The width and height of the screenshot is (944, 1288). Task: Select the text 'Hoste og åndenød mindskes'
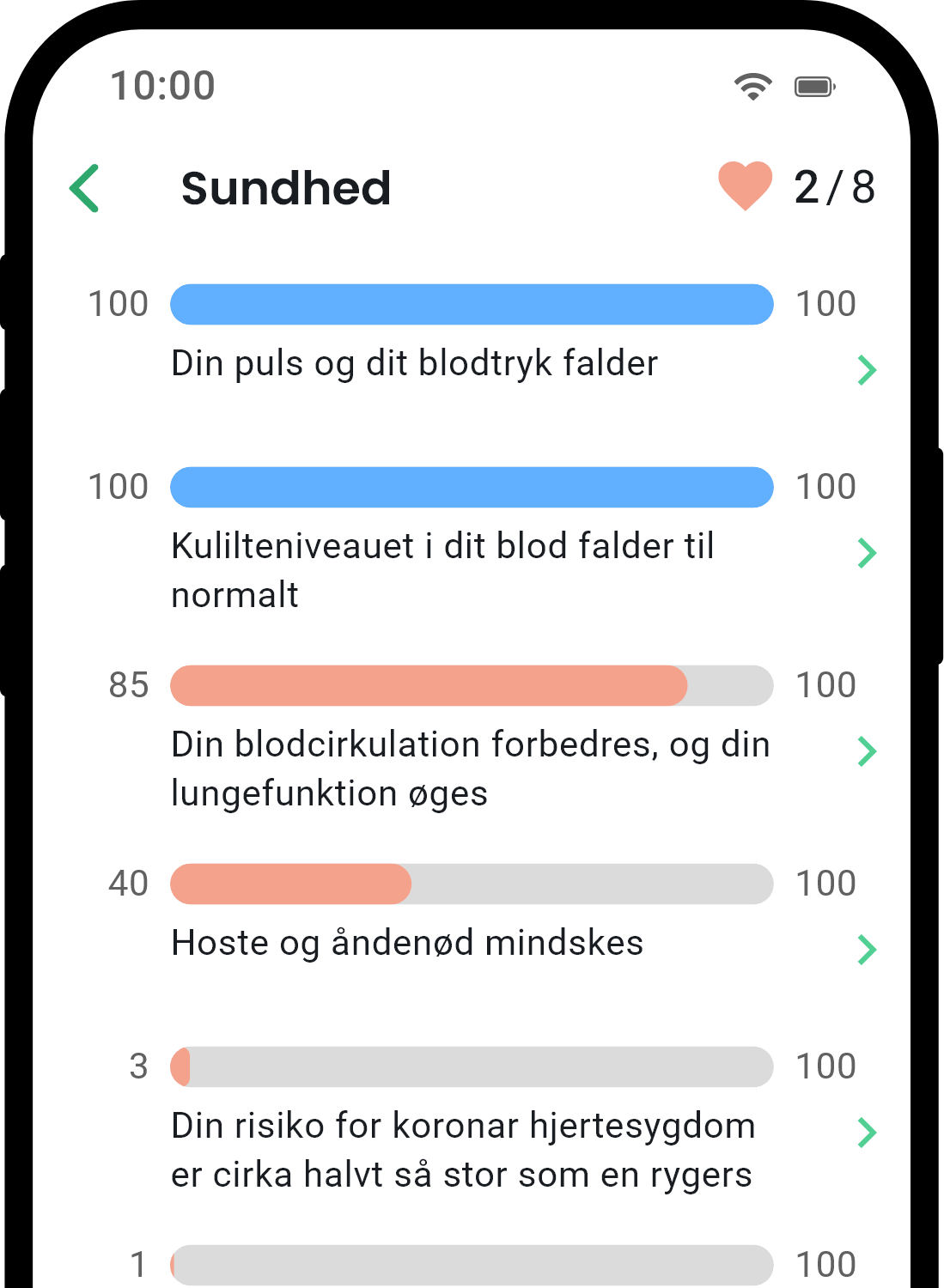407,942
